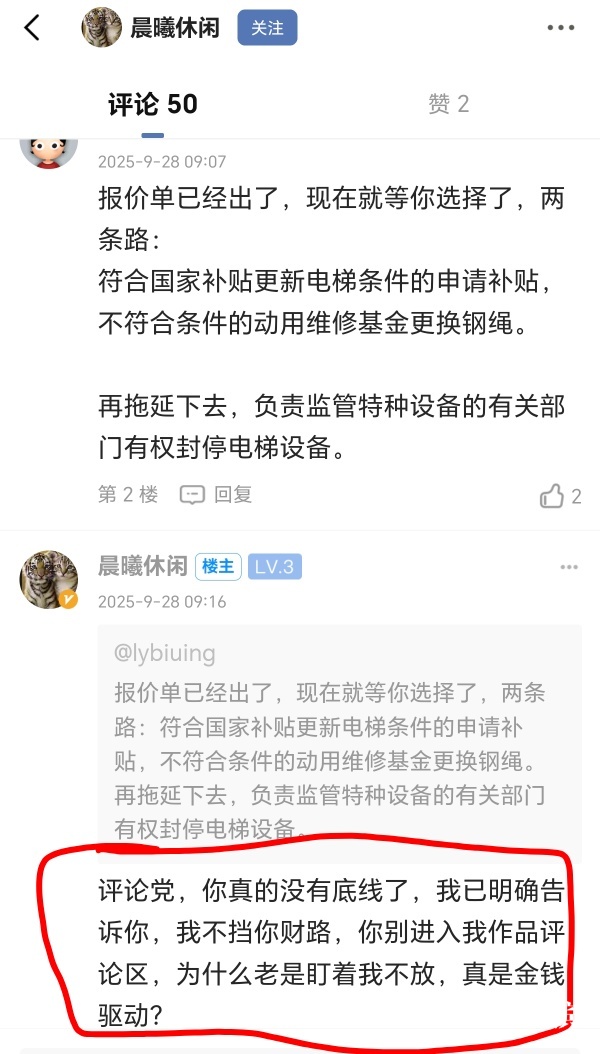Screen dimensions: 600x1054
Task: Follow 晨曦休闲 with the 关注 button
Action: [x=267, y=28]
